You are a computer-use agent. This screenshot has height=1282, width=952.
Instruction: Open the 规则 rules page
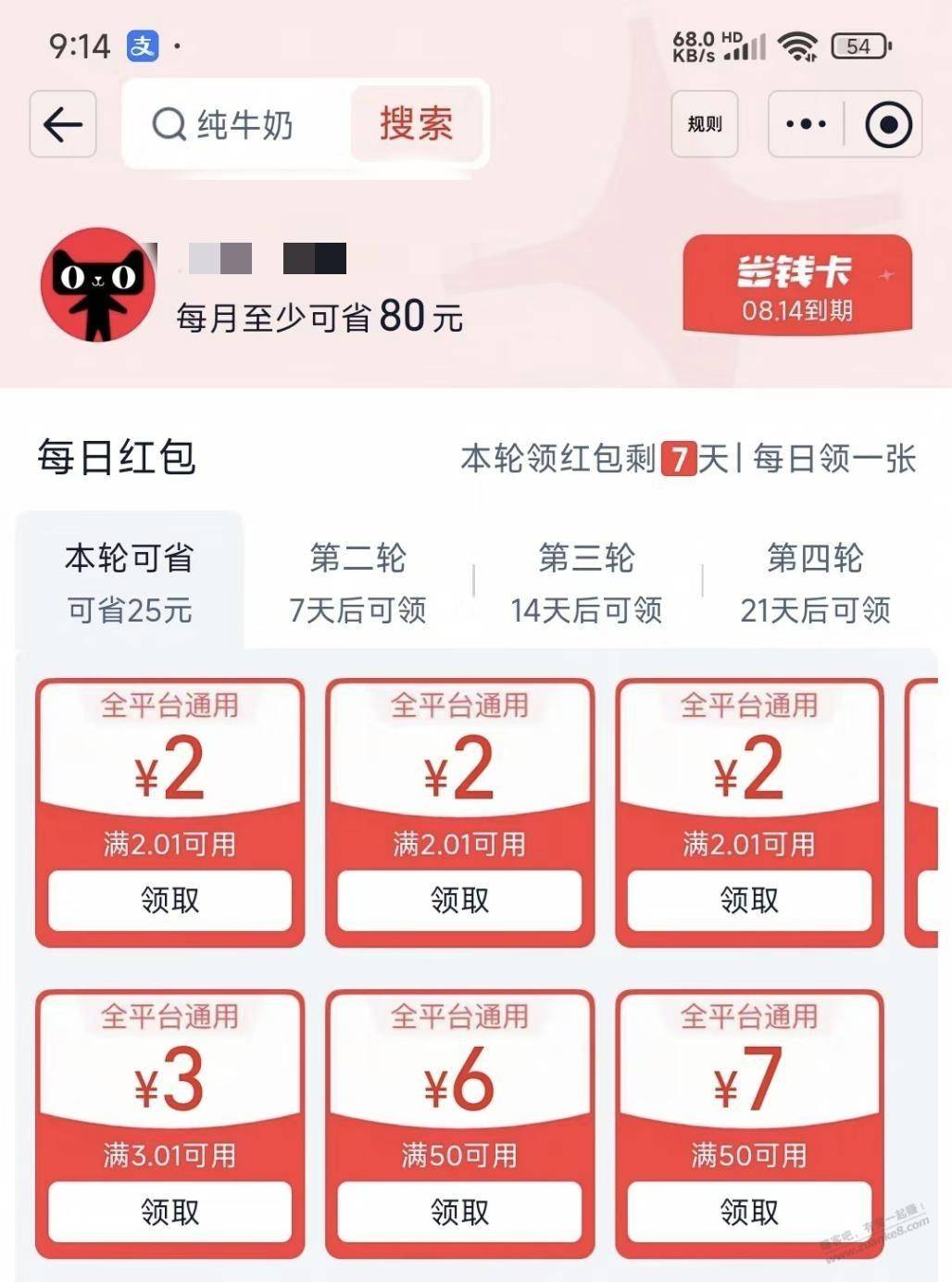pos(704,124)
